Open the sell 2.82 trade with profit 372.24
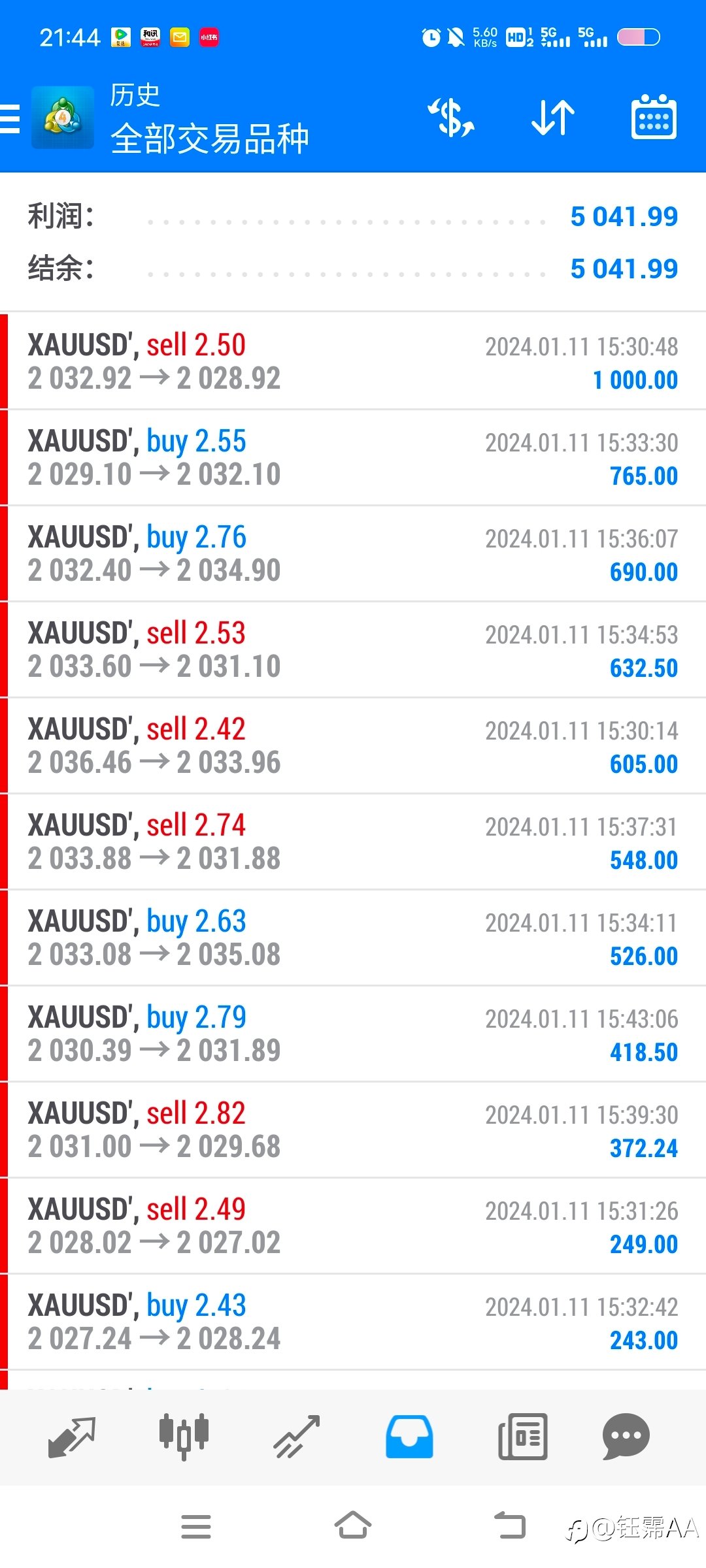Screen dimensions: 706x1568 pos(353,1130)
